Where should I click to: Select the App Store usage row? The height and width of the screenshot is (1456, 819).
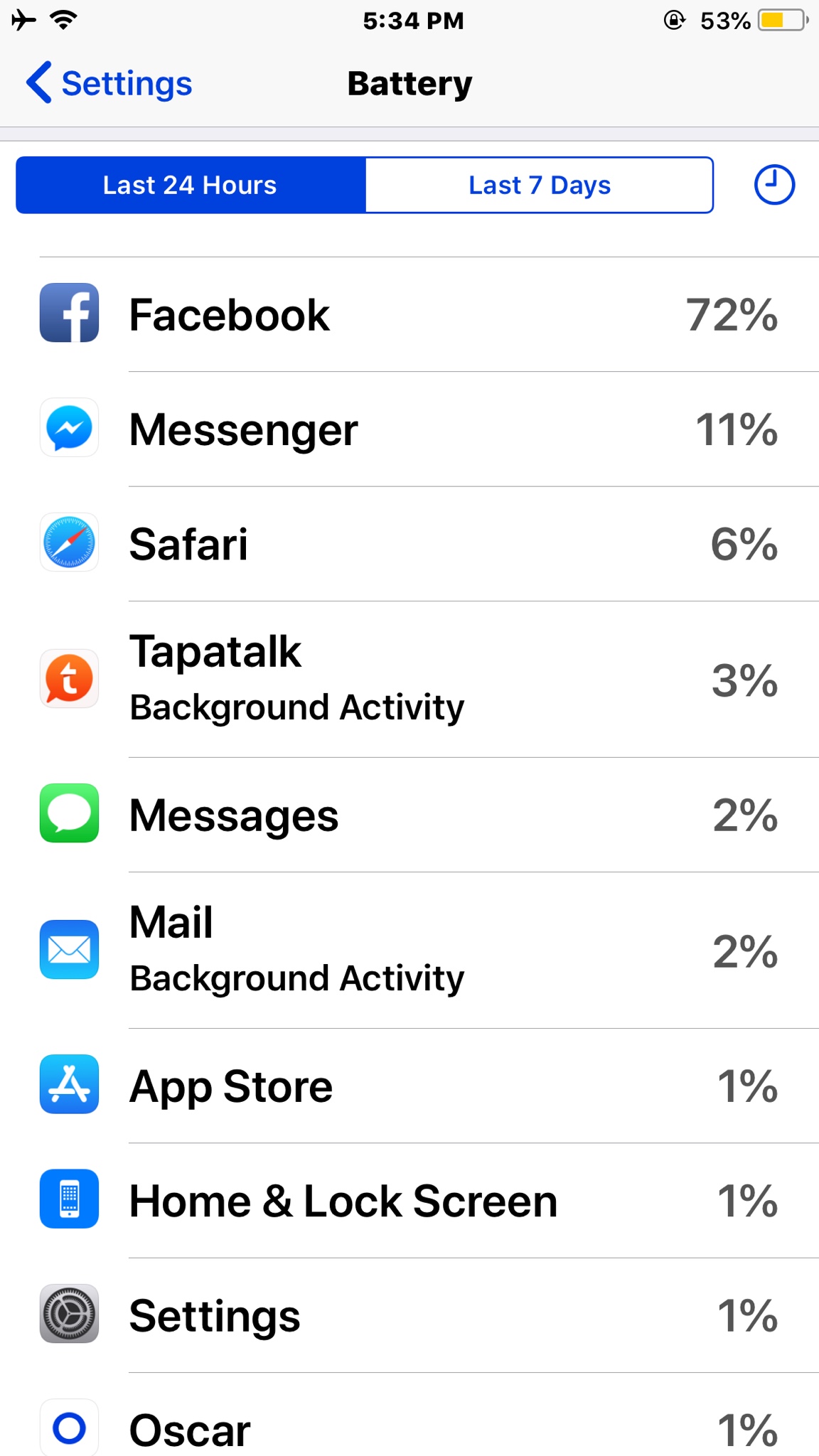[x=409, y=1086]
